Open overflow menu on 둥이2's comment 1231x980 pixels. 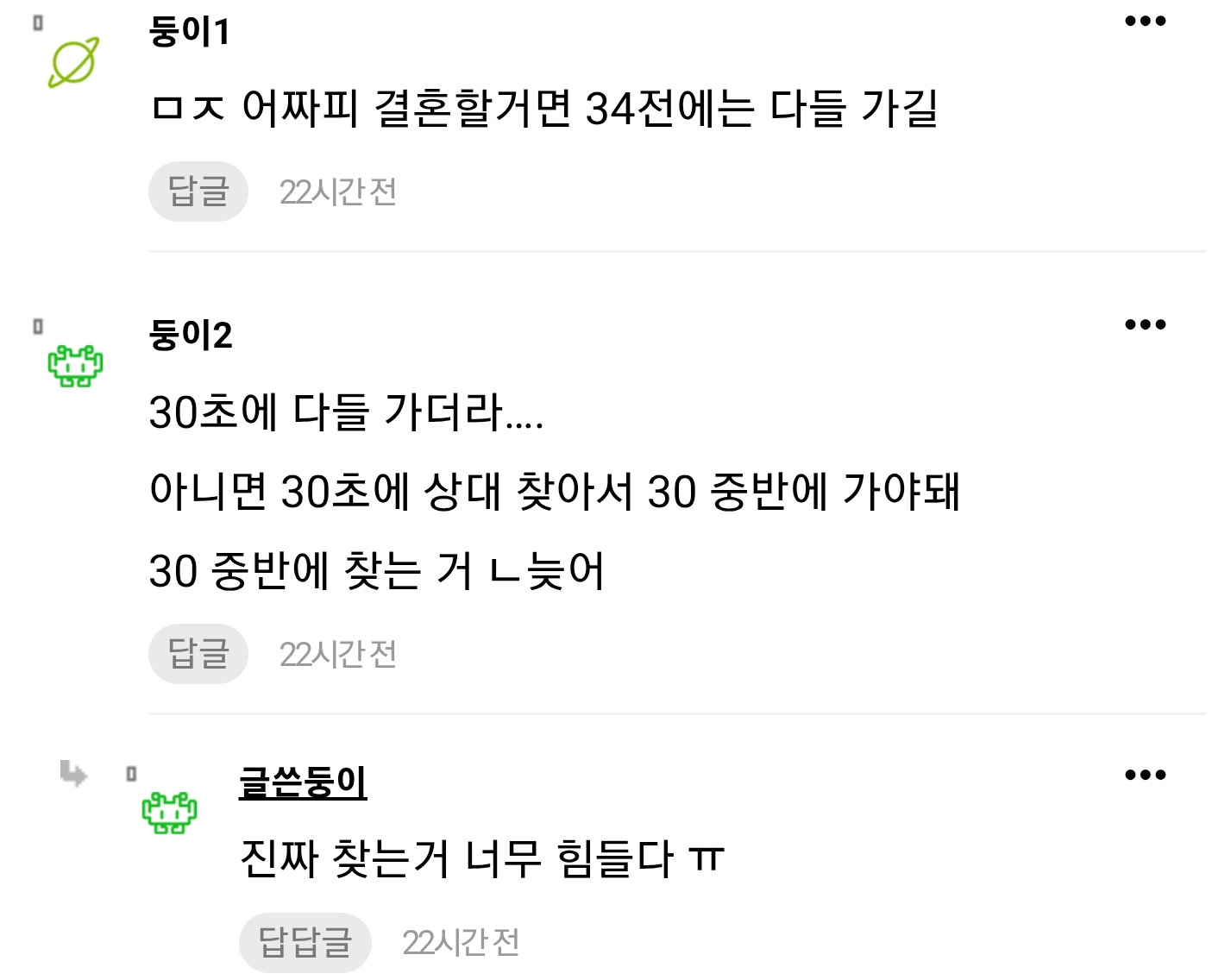tap(1145, 325)
